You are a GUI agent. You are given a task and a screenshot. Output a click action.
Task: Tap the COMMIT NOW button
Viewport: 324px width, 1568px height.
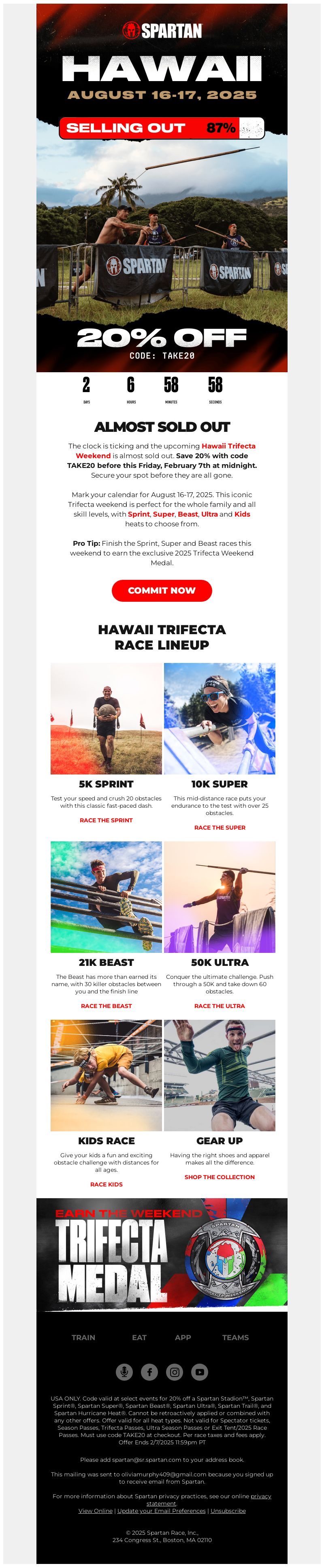click(162, 590)
